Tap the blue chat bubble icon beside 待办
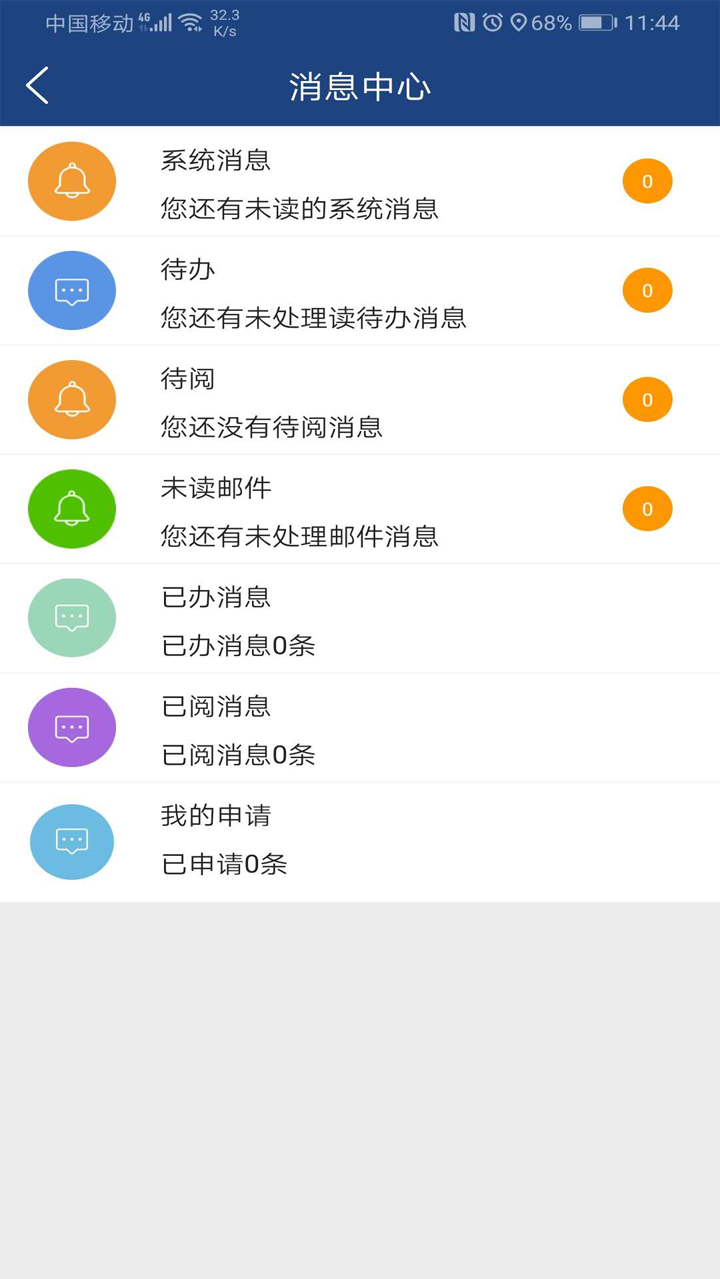This screenshot has width=720, height=1279. click(x=72, y=290)
